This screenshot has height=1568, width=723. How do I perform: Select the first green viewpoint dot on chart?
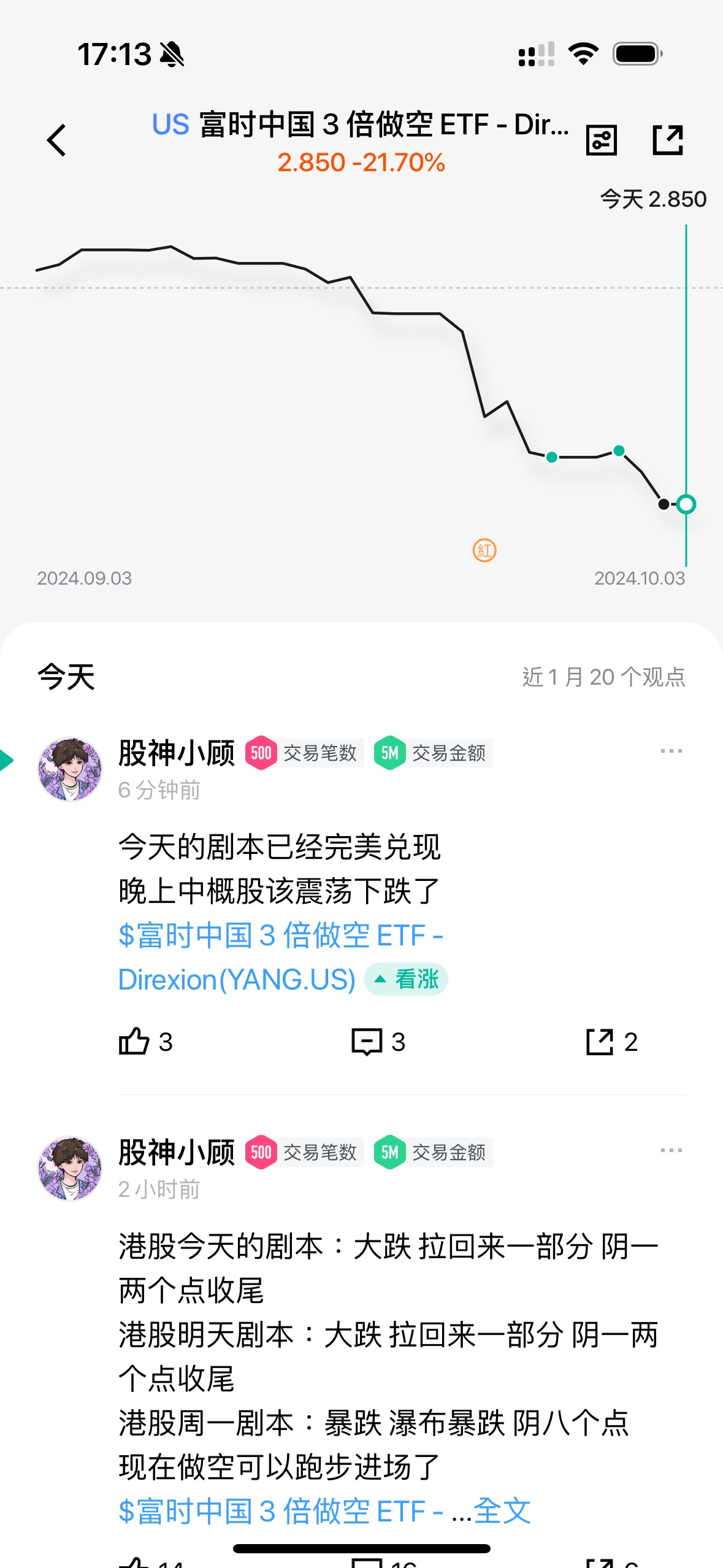pyautogui.click(x=552, y=457)
